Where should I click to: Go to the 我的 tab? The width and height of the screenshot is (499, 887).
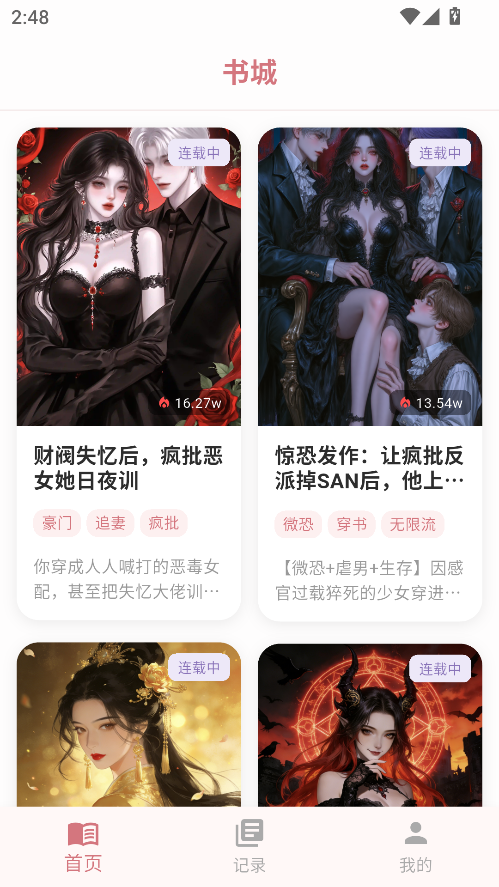point(416,847)
